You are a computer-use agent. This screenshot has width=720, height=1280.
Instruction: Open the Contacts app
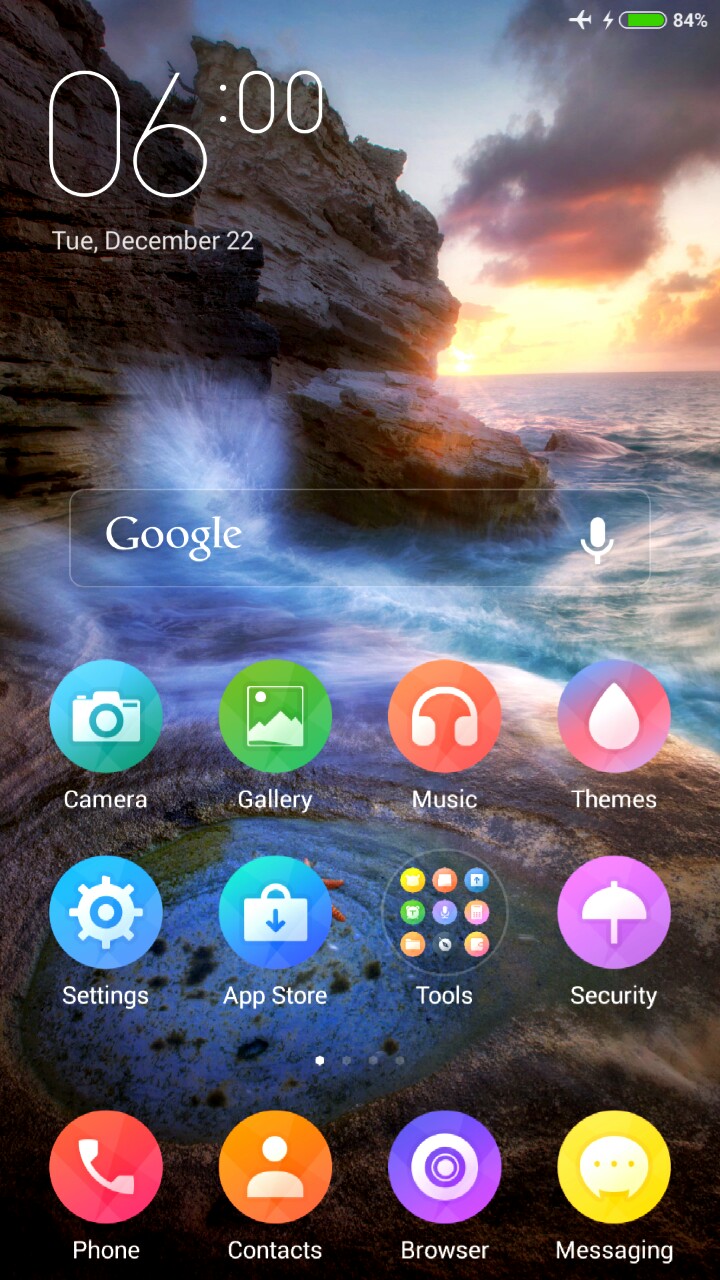pyautogui.click(x=275, y=1166)
